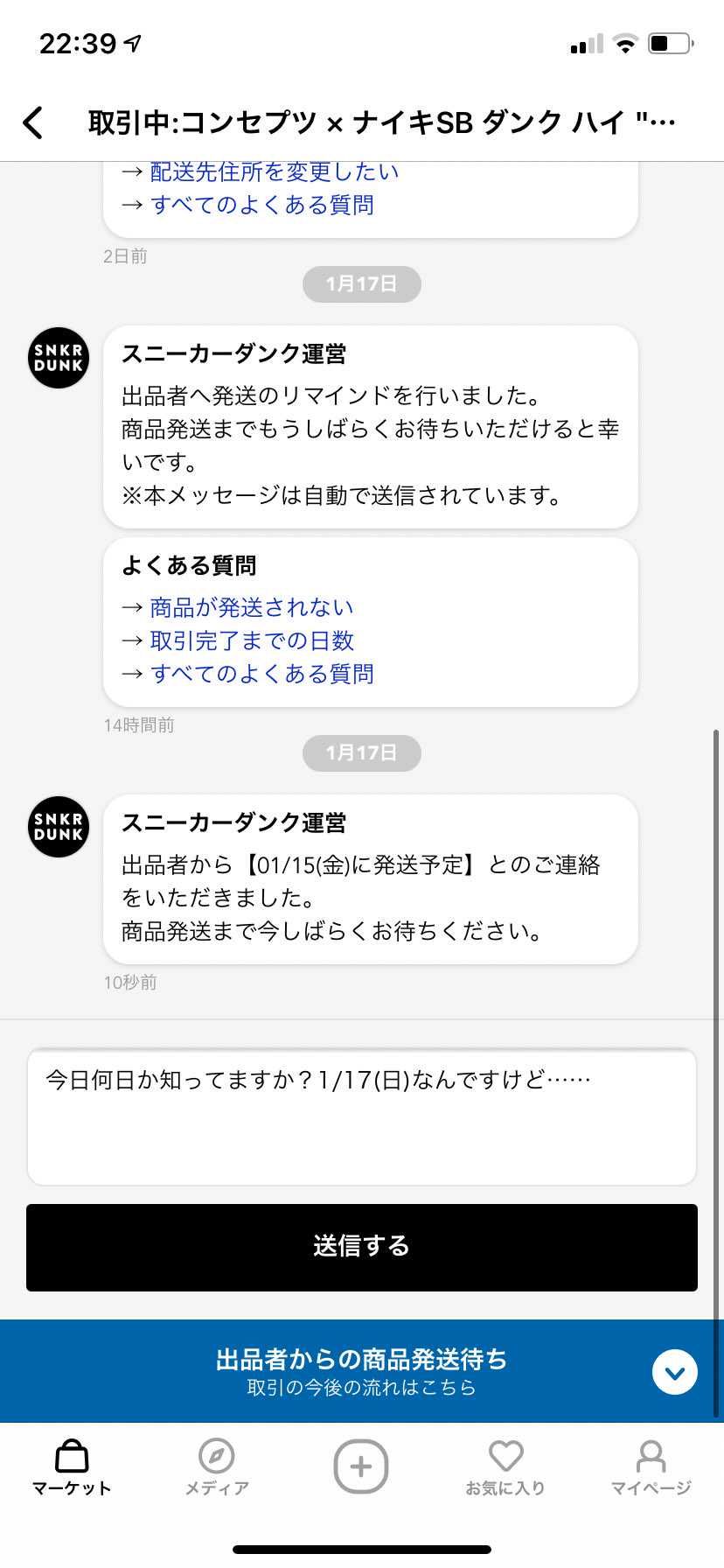Open the マーケット tab icon
The width and height of the screenshot is (724, 1568).
(70, 1459)
